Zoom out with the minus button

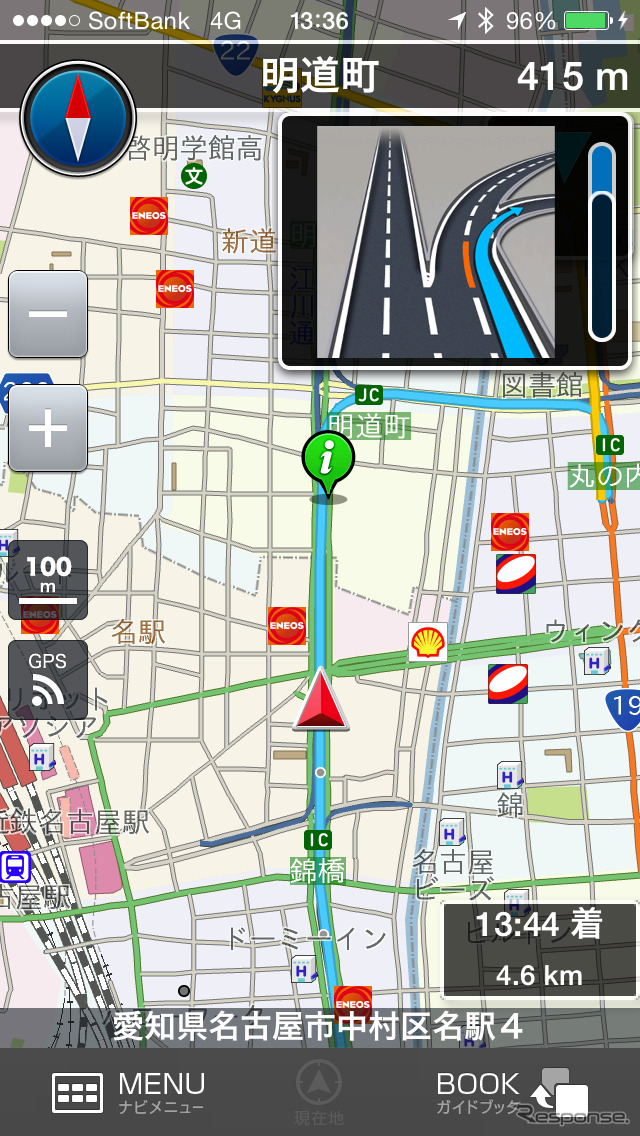(x=48, y=314)
